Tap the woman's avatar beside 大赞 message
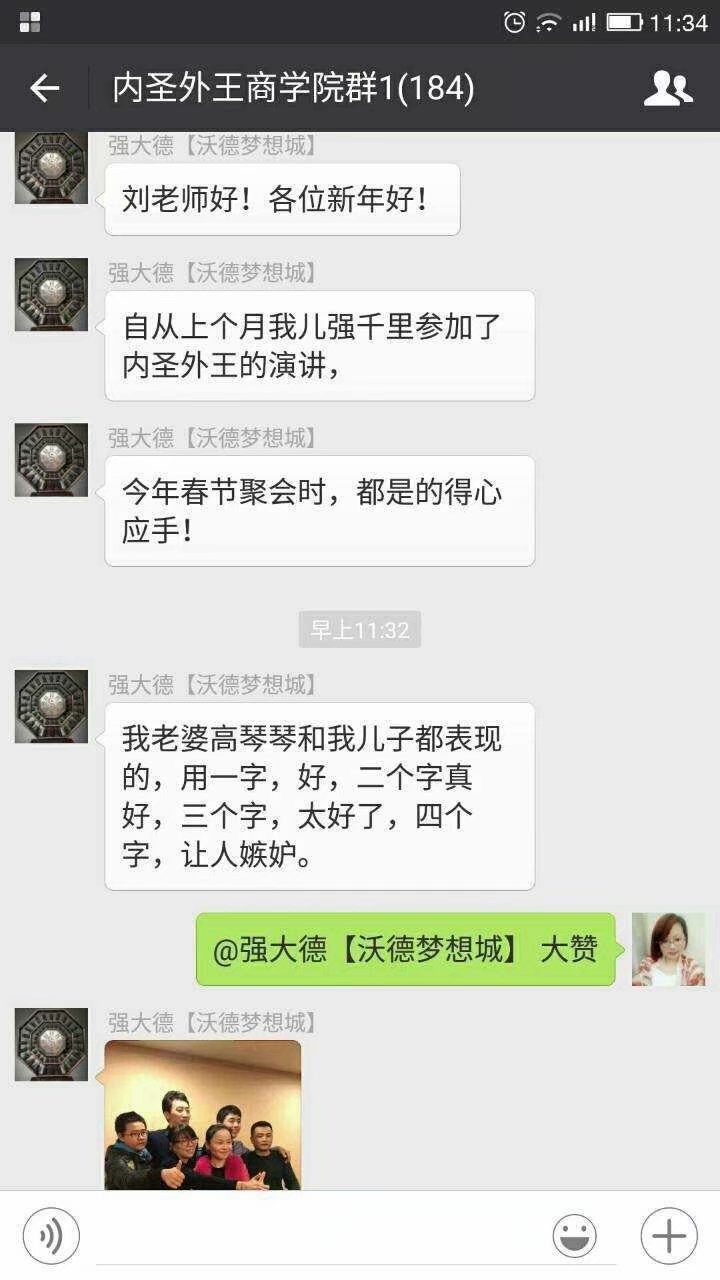This screenshot has width=720, height=1280. [x=668, y=949]
